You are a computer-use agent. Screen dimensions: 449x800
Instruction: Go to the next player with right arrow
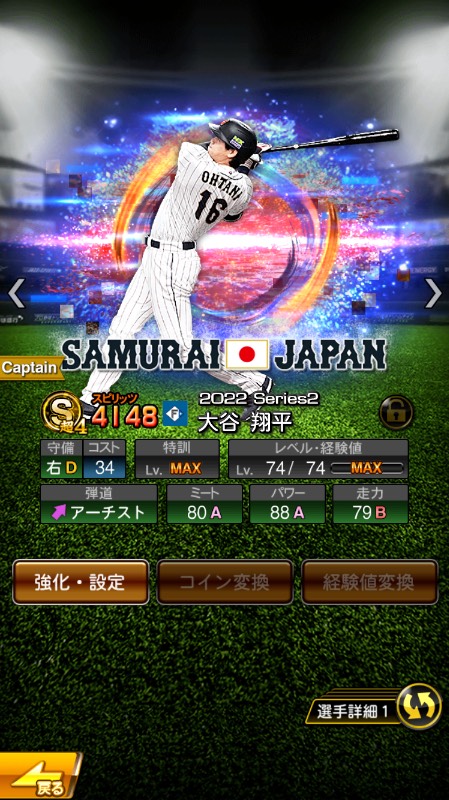[x=433, y=293]
